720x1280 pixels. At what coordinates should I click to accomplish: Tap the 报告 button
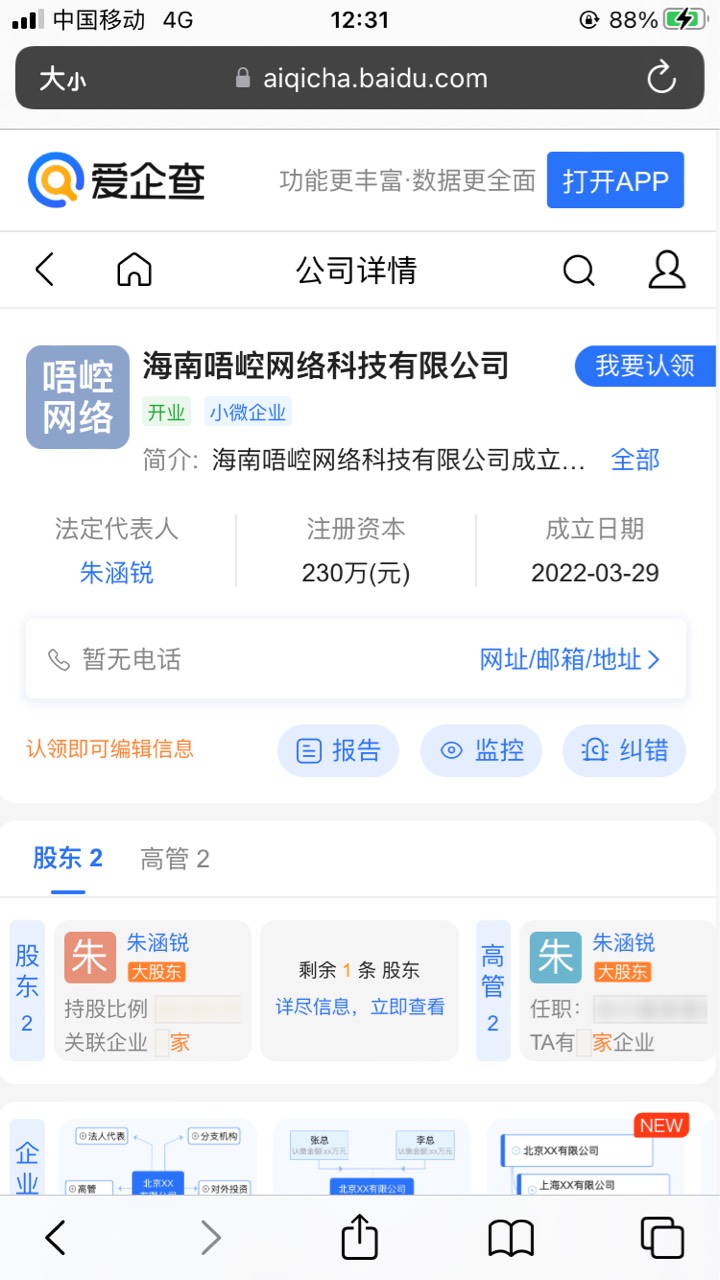coord(338,750)
